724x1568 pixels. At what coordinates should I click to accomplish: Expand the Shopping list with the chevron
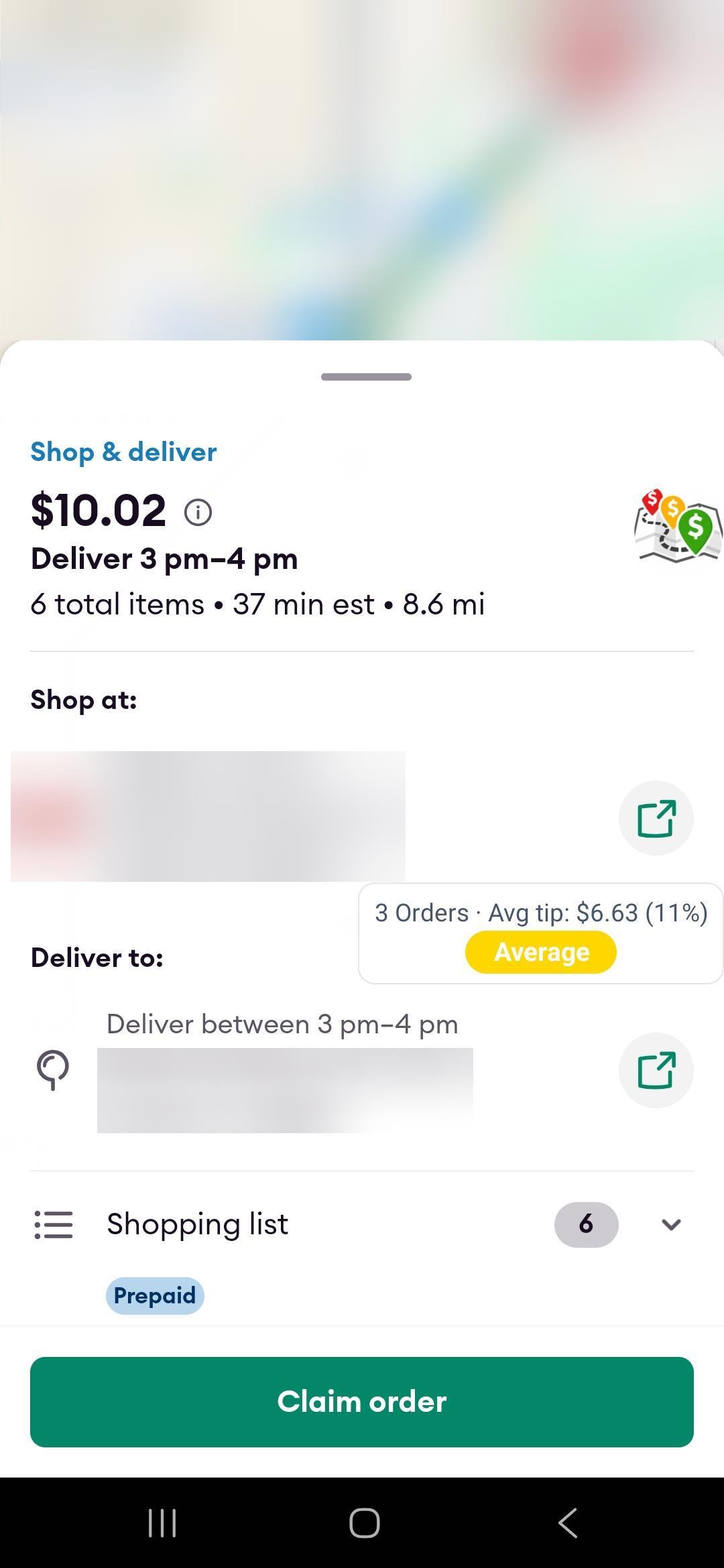pyautogui.click(x=671, y=1224)
